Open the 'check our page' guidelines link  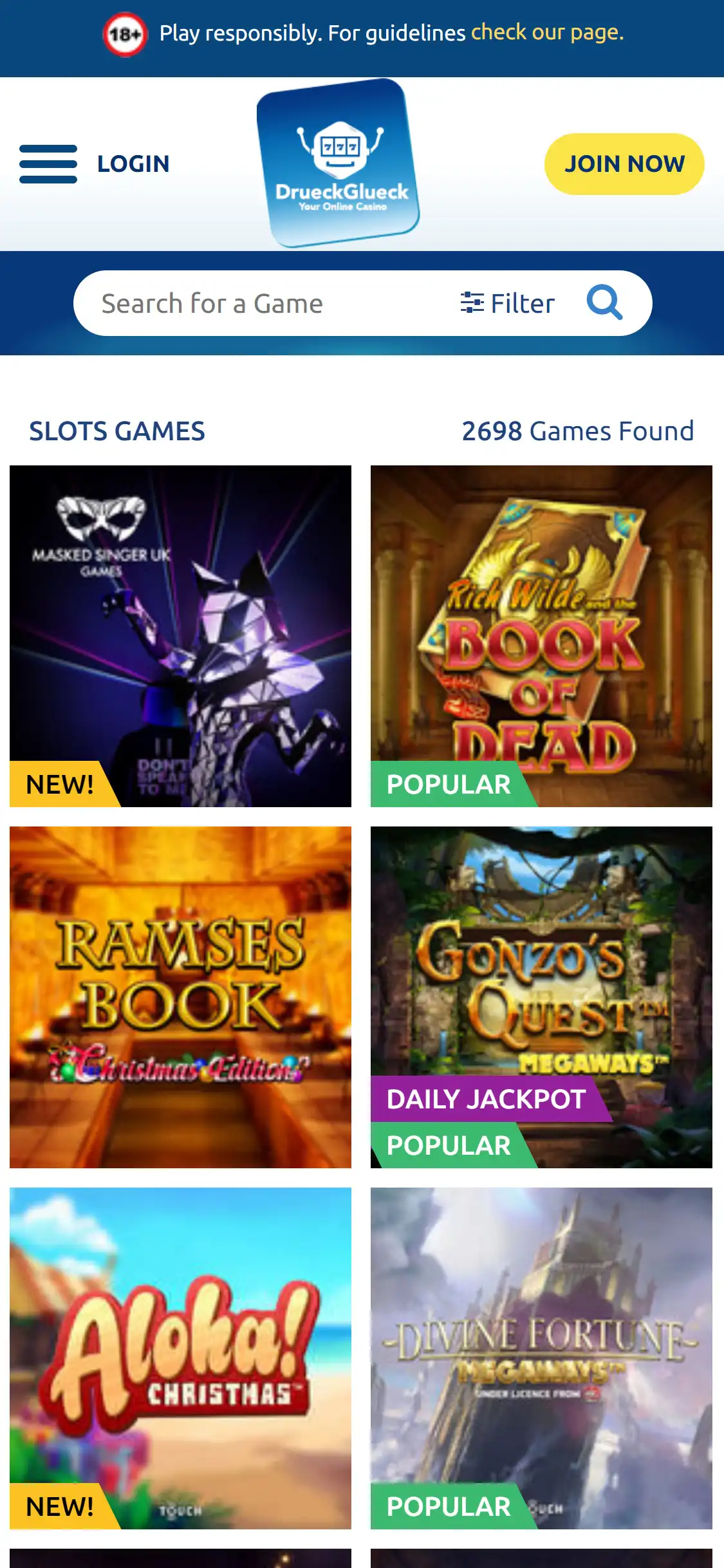(x=547, y=32)
